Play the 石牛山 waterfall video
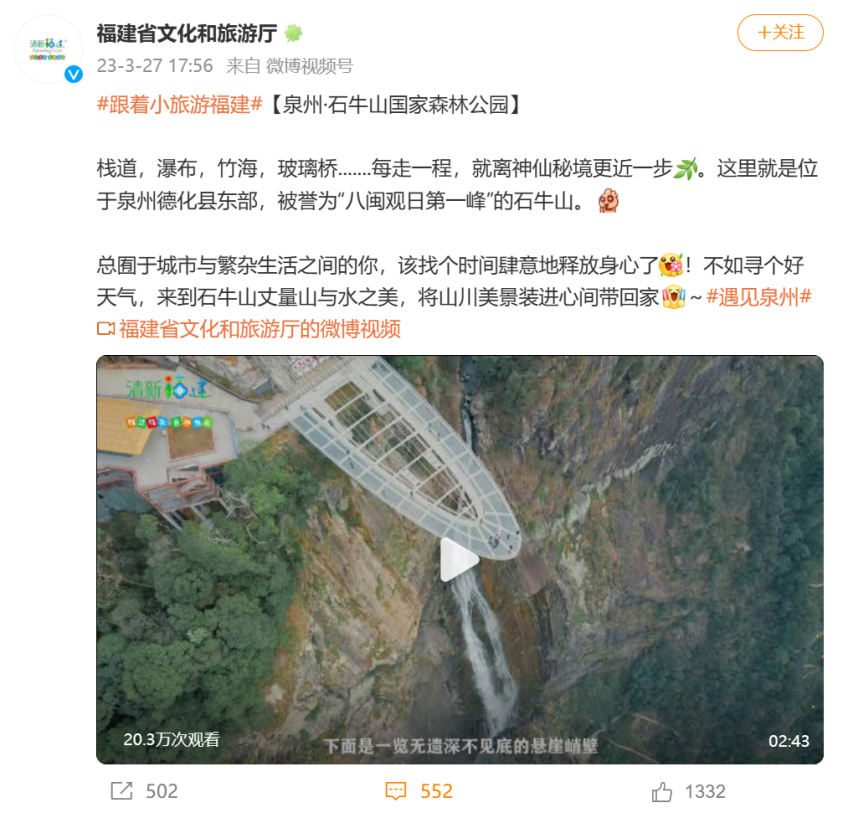The height and width of the screenshot is (818, 843). point(459,559)
